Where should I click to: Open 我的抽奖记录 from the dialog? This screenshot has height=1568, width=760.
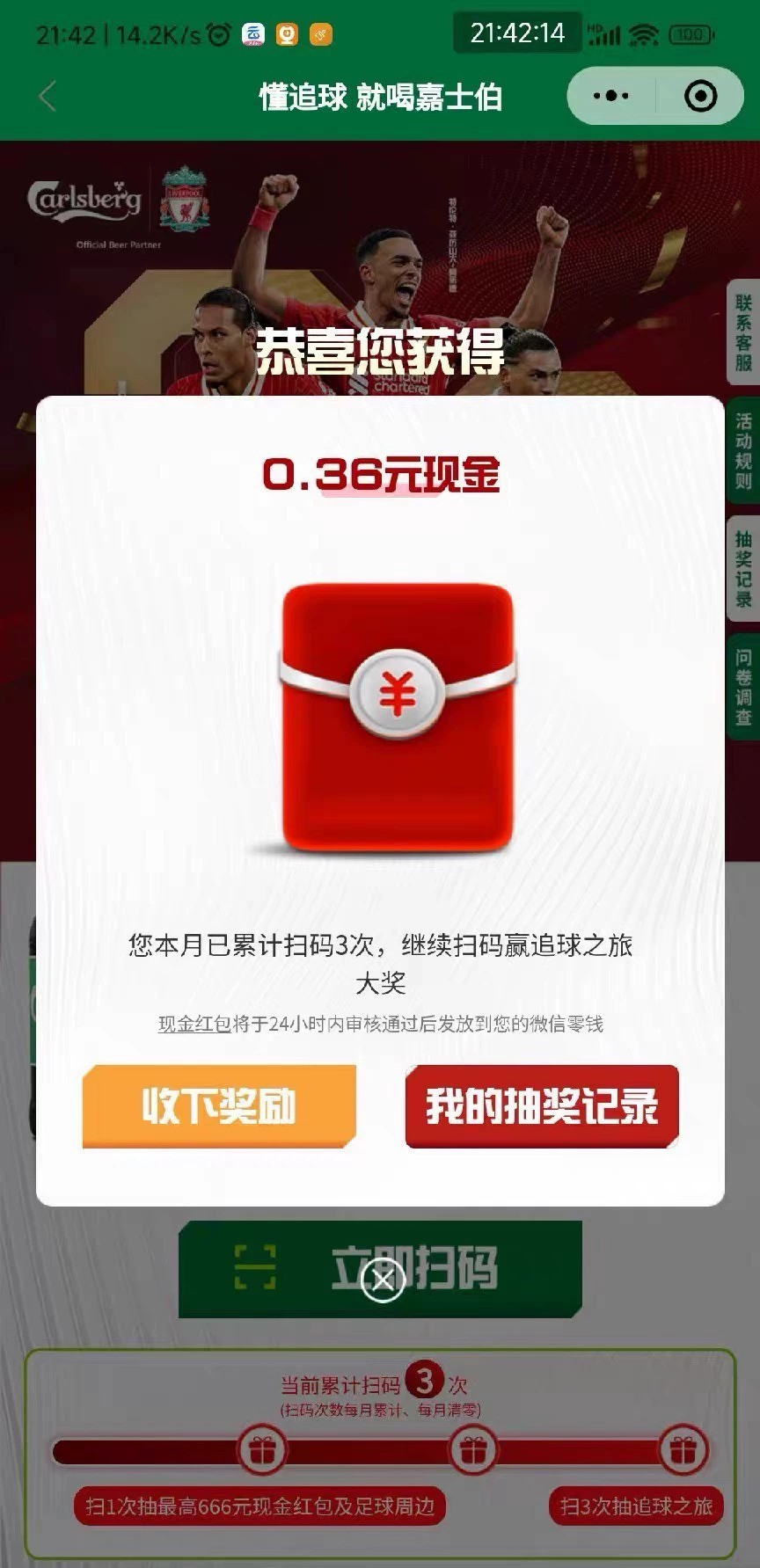[x=542, y=1106]
